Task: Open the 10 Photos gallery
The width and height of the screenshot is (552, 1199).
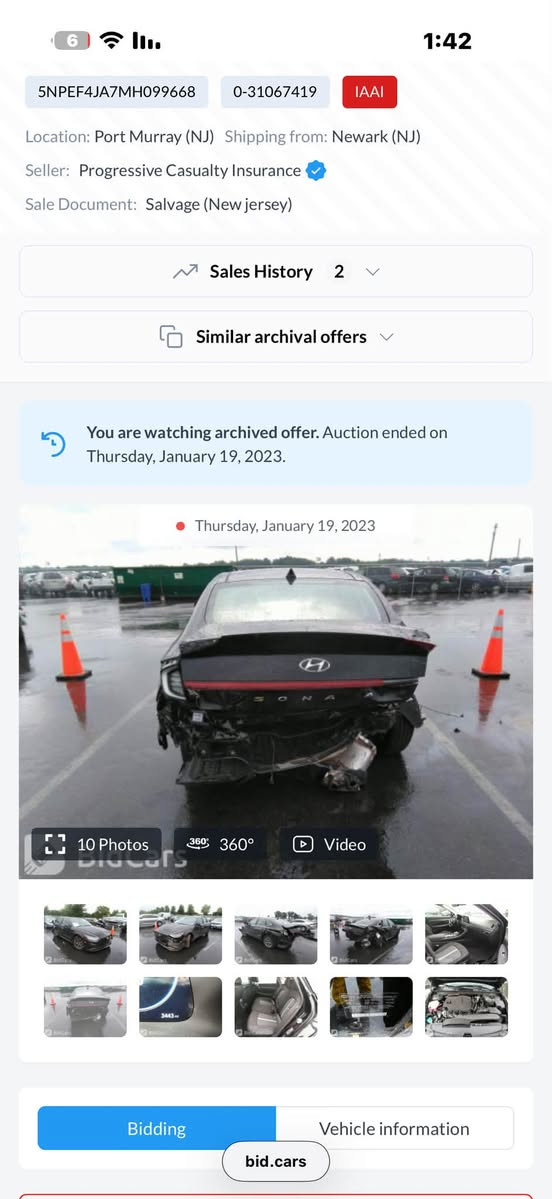Action: pos(96,844)
